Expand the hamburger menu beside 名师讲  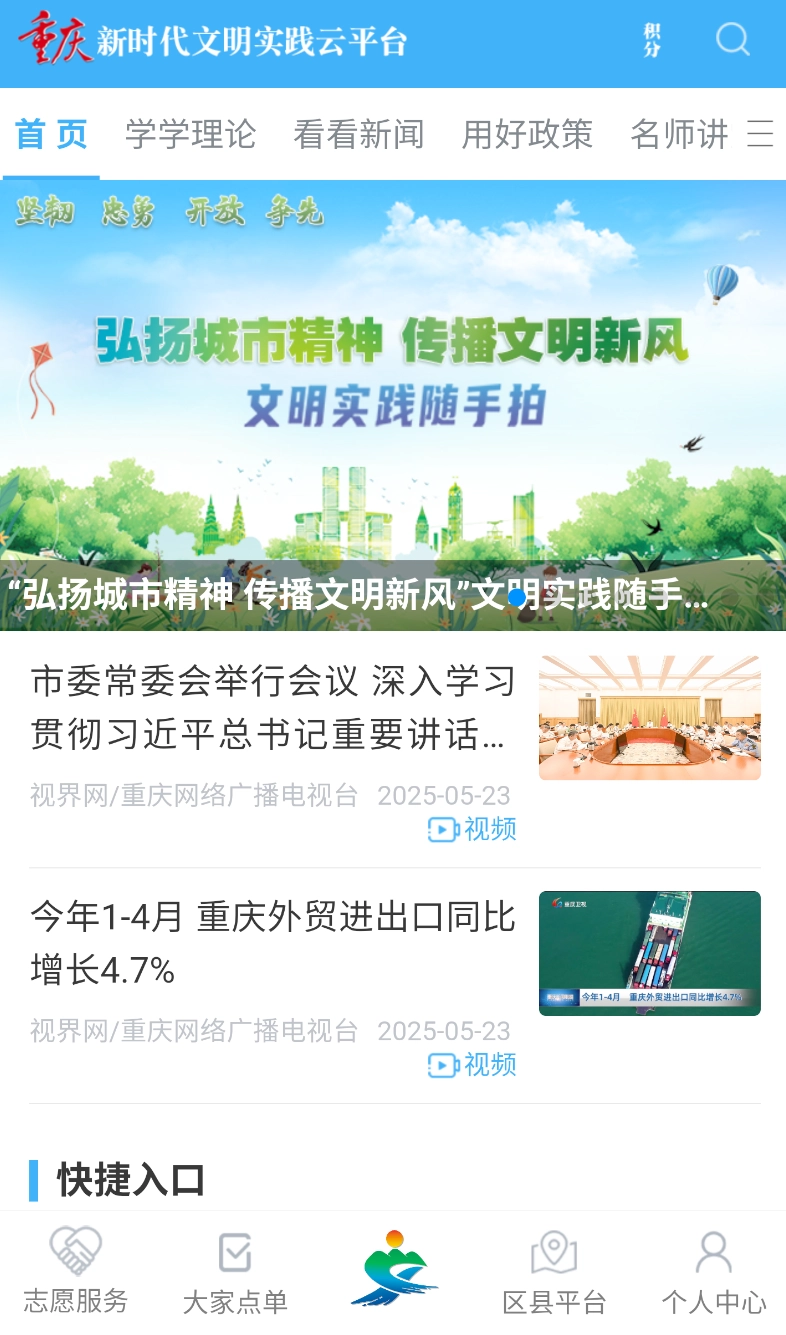pyautogui.click(x=762, y=136)
